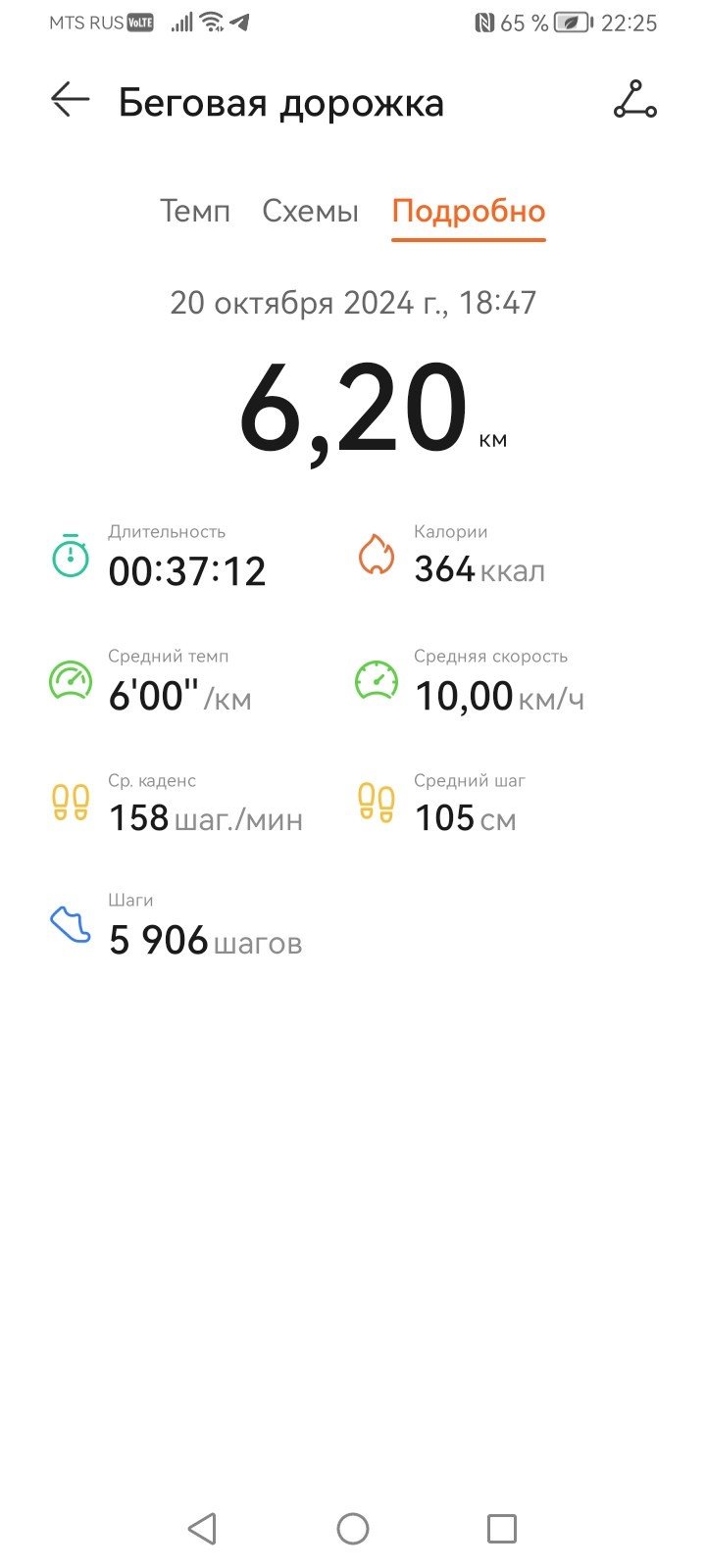Tap the system home button
The width and height of the screenshot is (706, 1568).
click(353, 1528)
